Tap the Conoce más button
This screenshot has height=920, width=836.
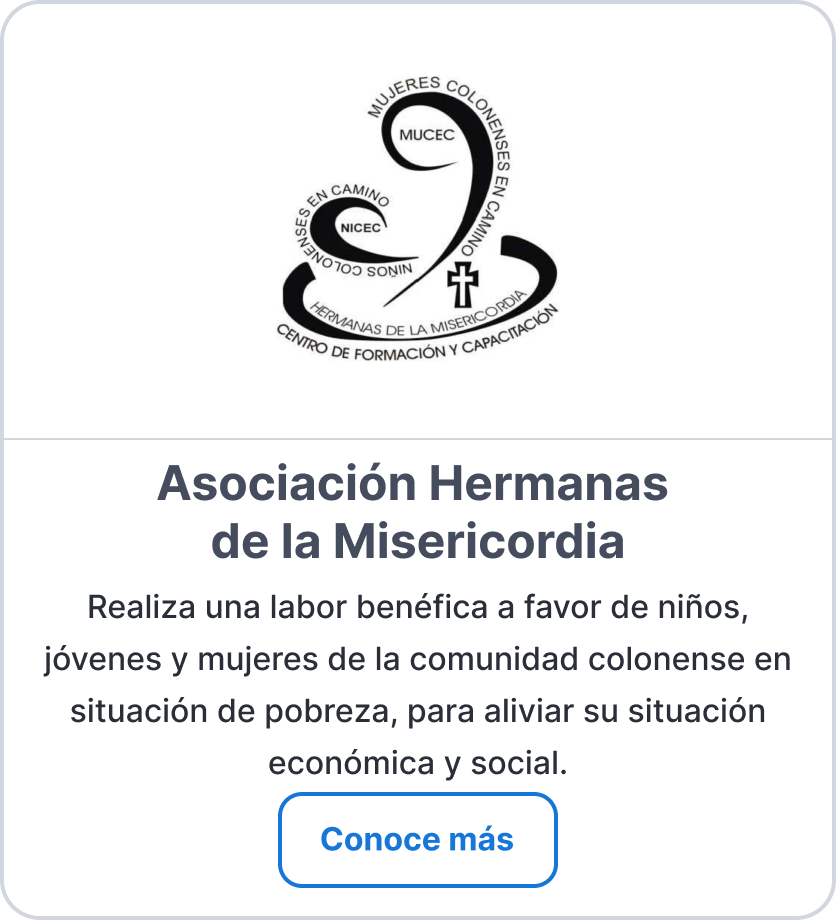417,839
